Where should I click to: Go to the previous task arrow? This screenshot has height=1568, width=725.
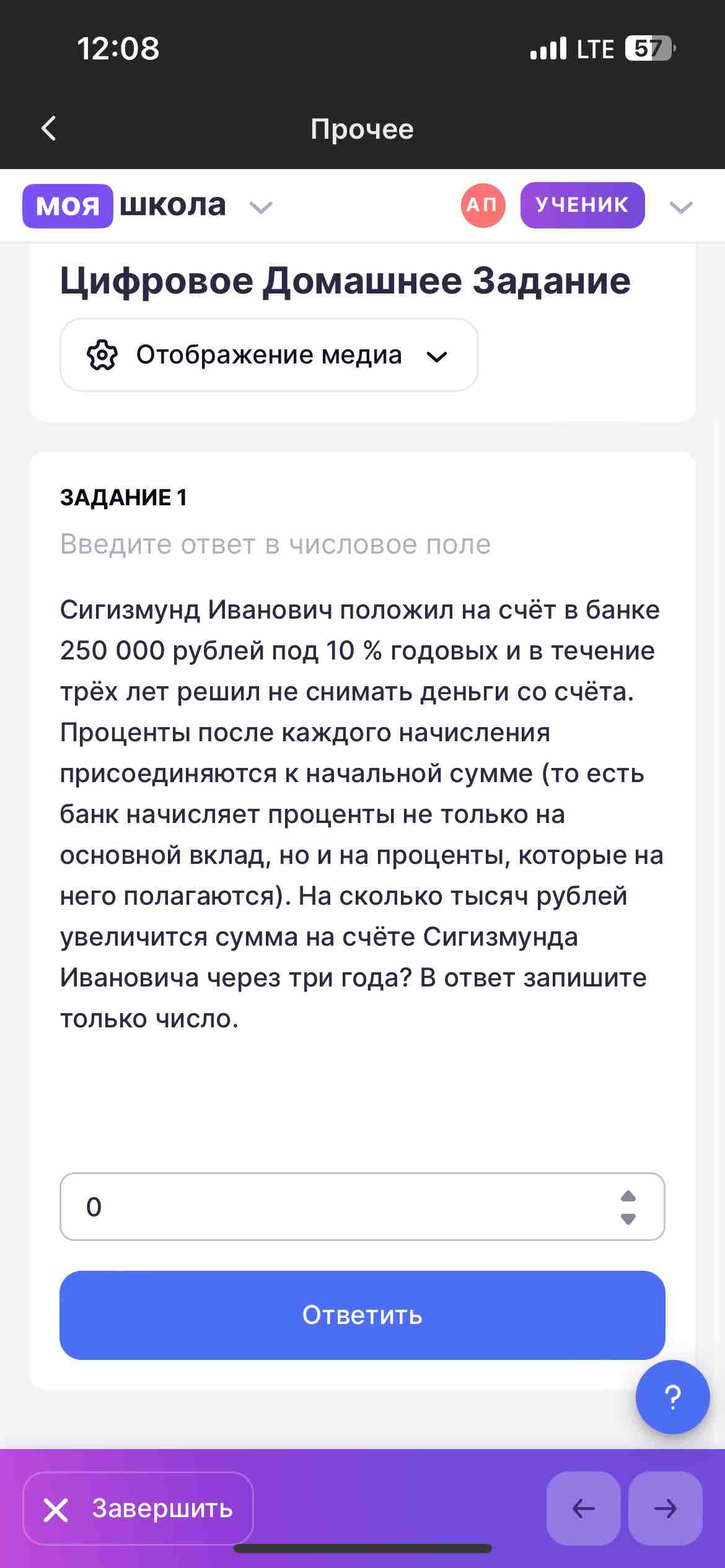click(x=583, y=1509)
